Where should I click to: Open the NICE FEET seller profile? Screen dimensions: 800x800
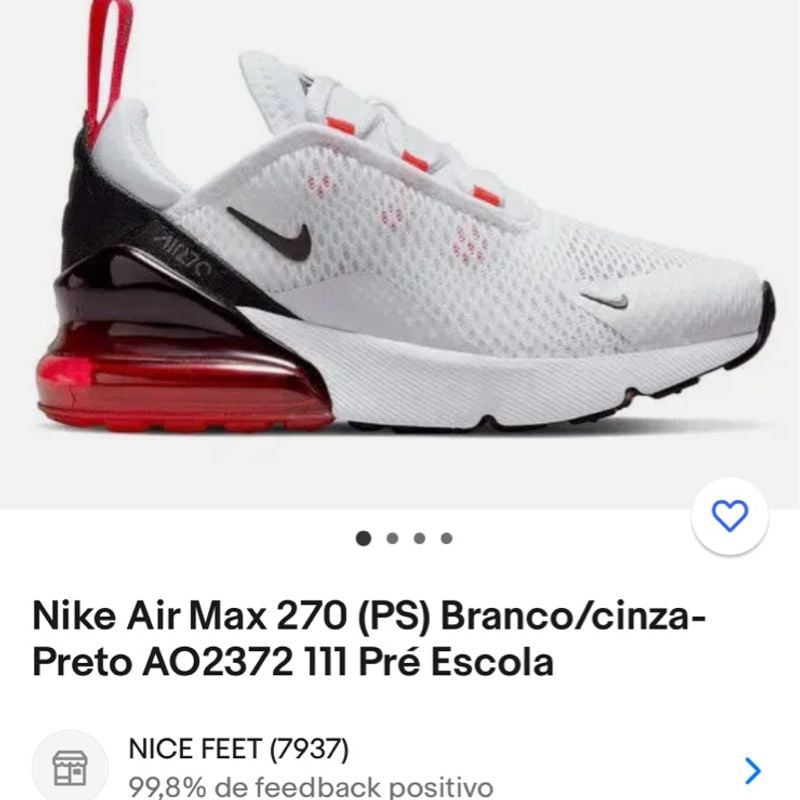point(400,768)
